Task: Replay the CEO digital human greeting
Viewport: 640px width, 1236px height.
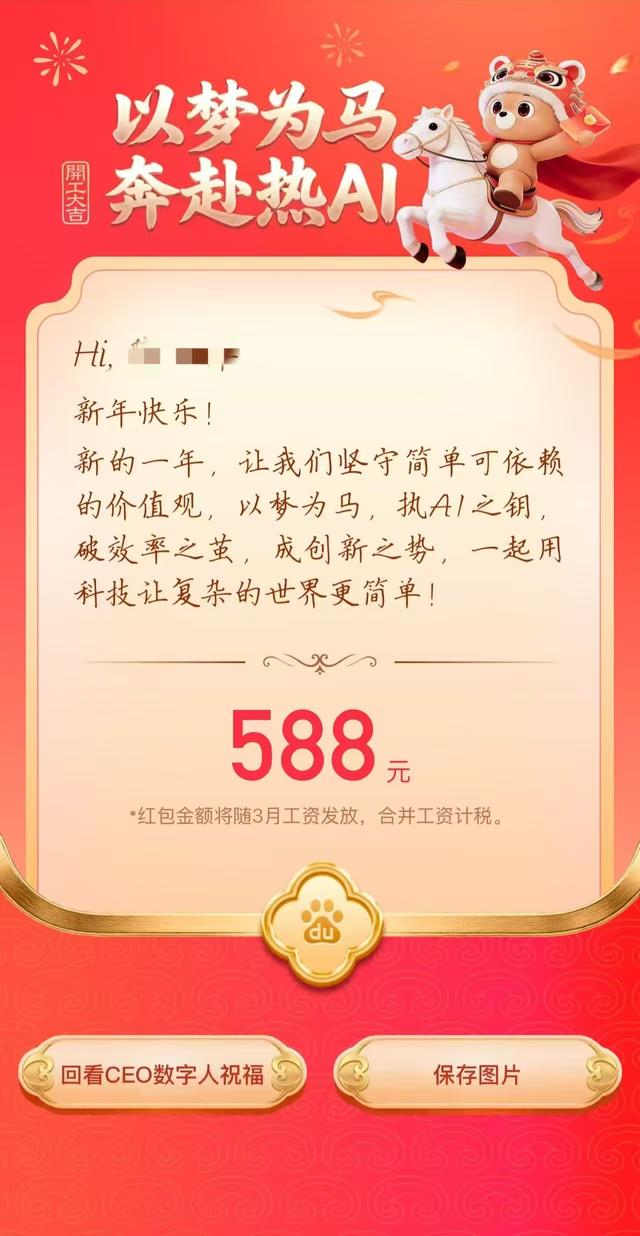Action: click(162, 1075)
